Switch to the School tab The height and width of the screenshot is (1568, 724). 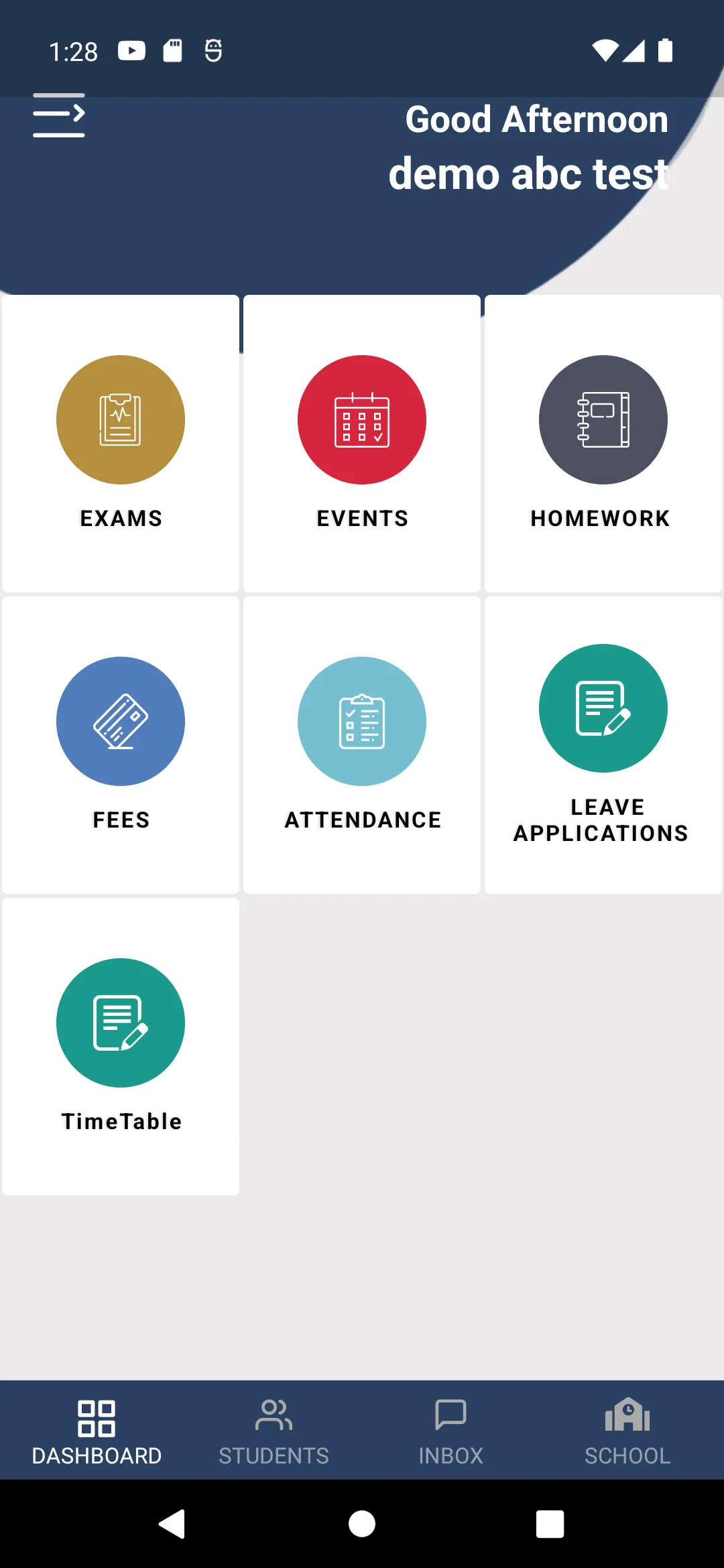(x=627, y=1431)
